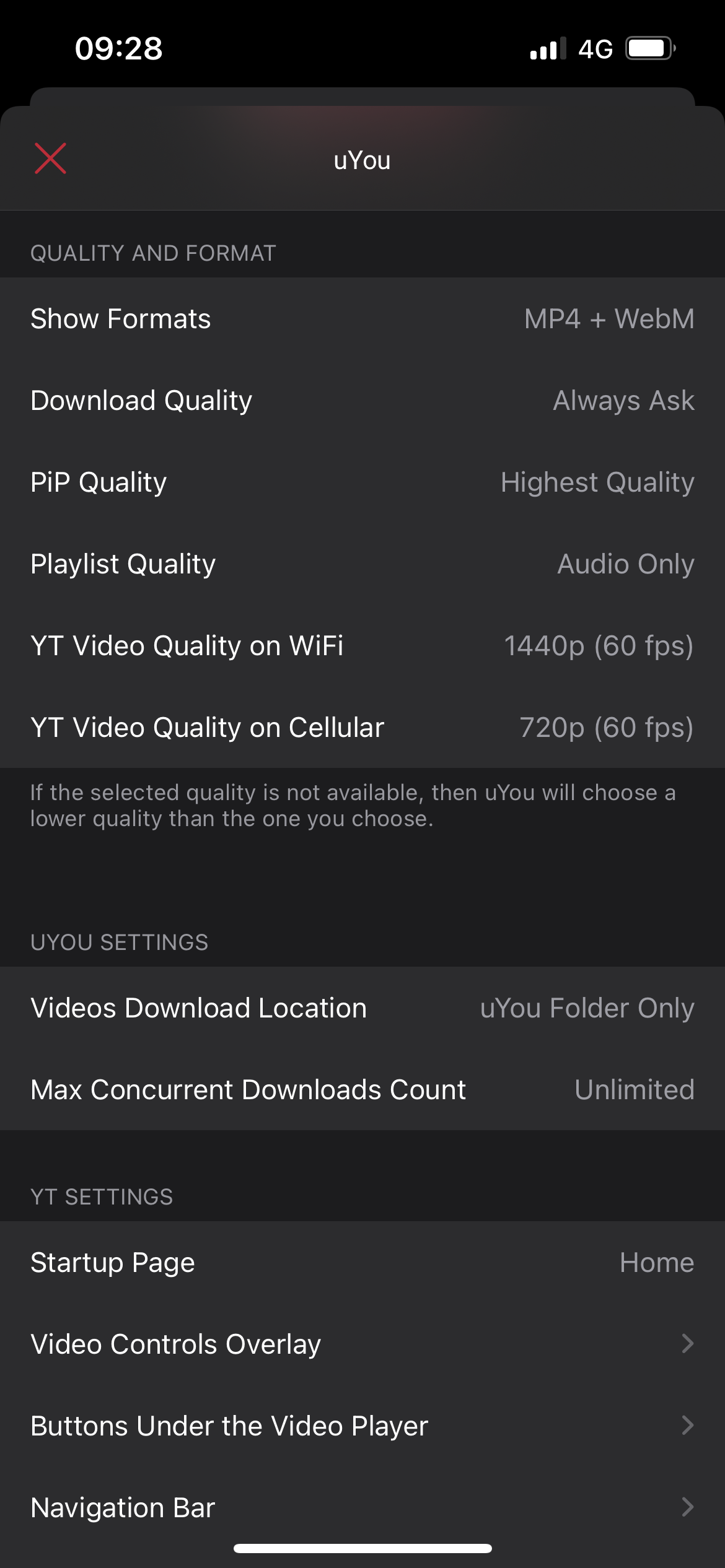Change Max Concurrent Downloads Count
The height and width of the screenshot is (1568, 725).
click(362, 1089)
